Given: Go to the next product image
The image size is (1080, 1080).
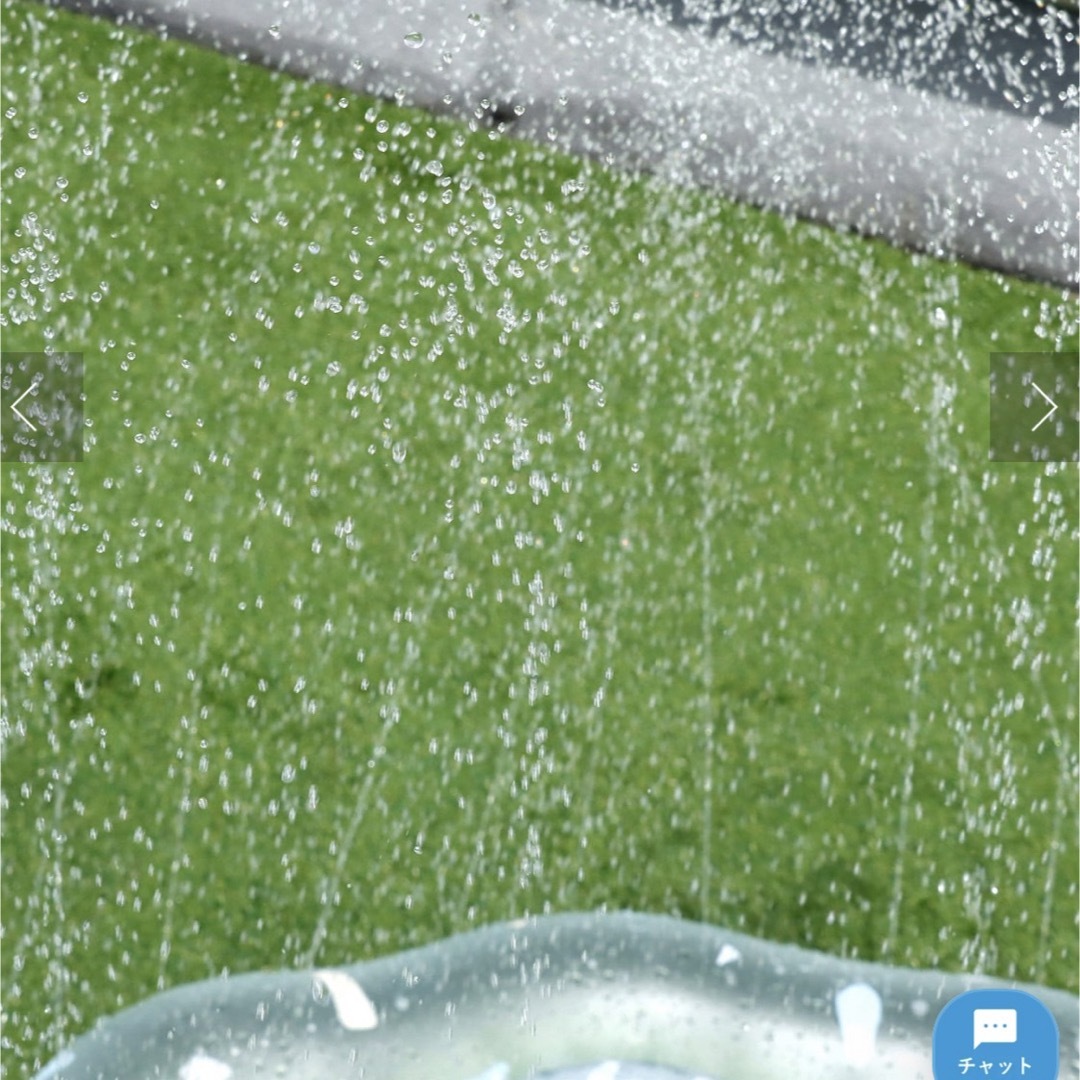Looking at the screenshot, I should point(1037,407).
